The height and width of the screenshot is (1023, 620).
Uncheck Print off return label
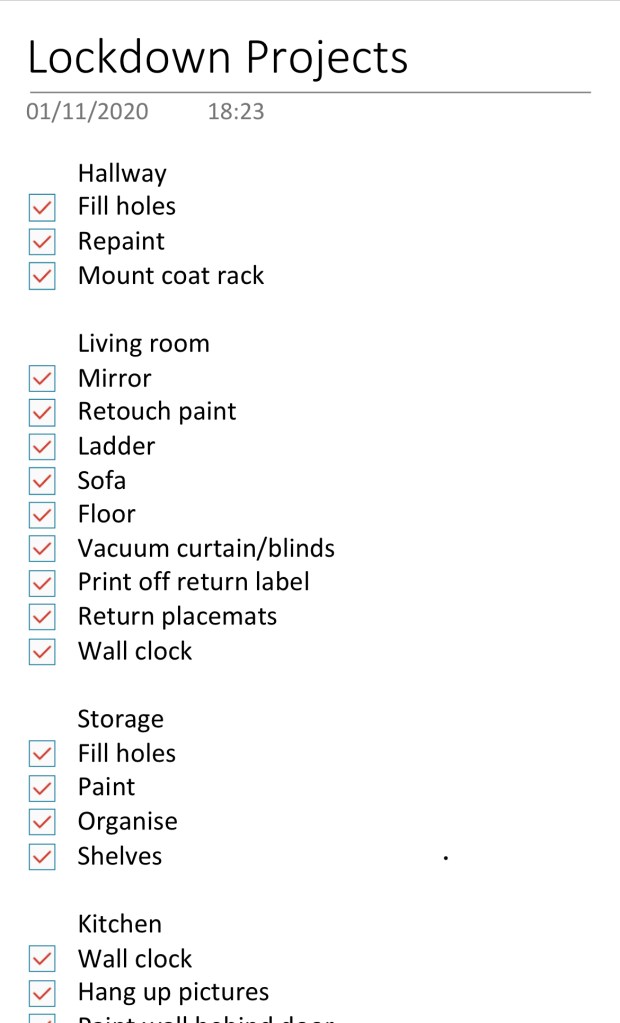pyautogui.click(x=42, y=583)
